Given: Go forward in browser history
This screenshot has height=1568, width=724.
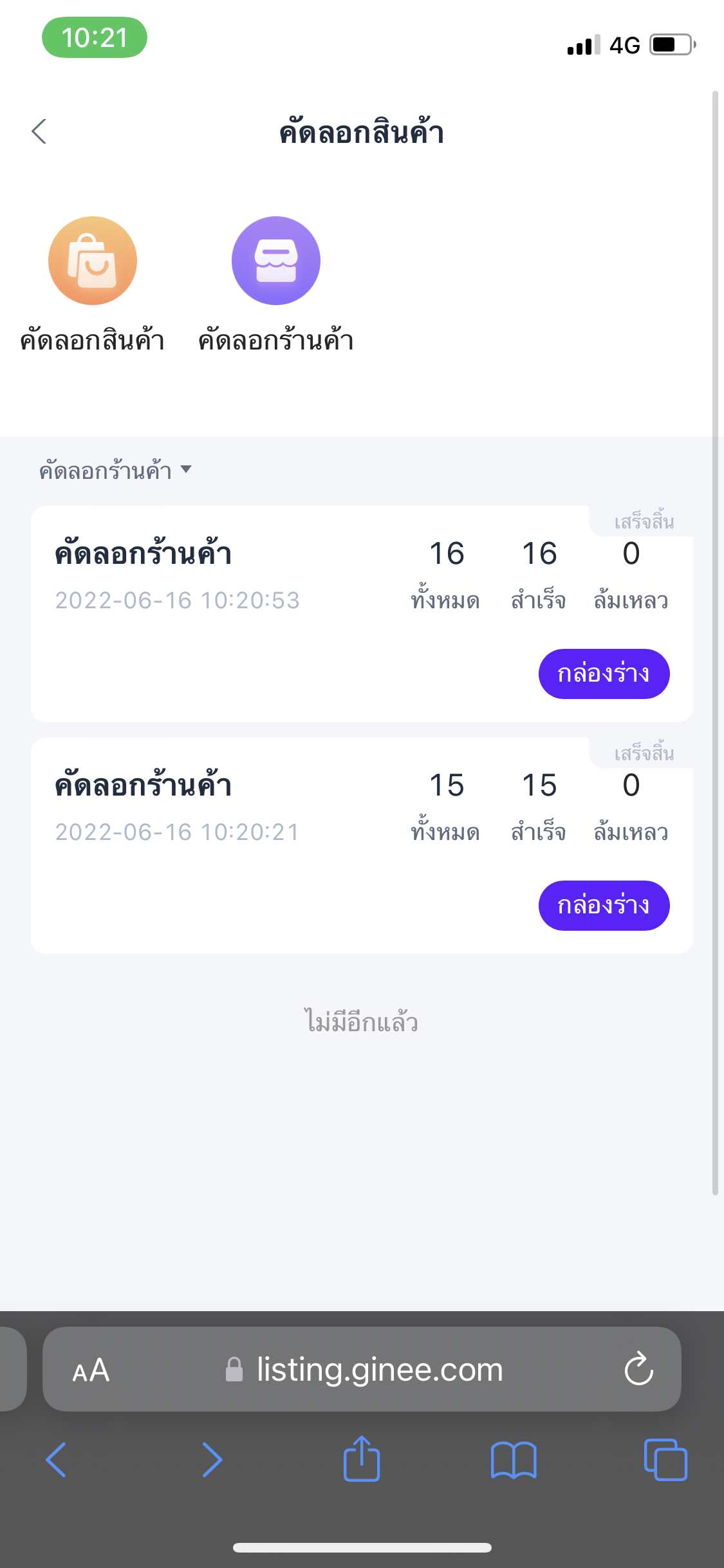Looking at the screenshot, I should [212, 1459].
